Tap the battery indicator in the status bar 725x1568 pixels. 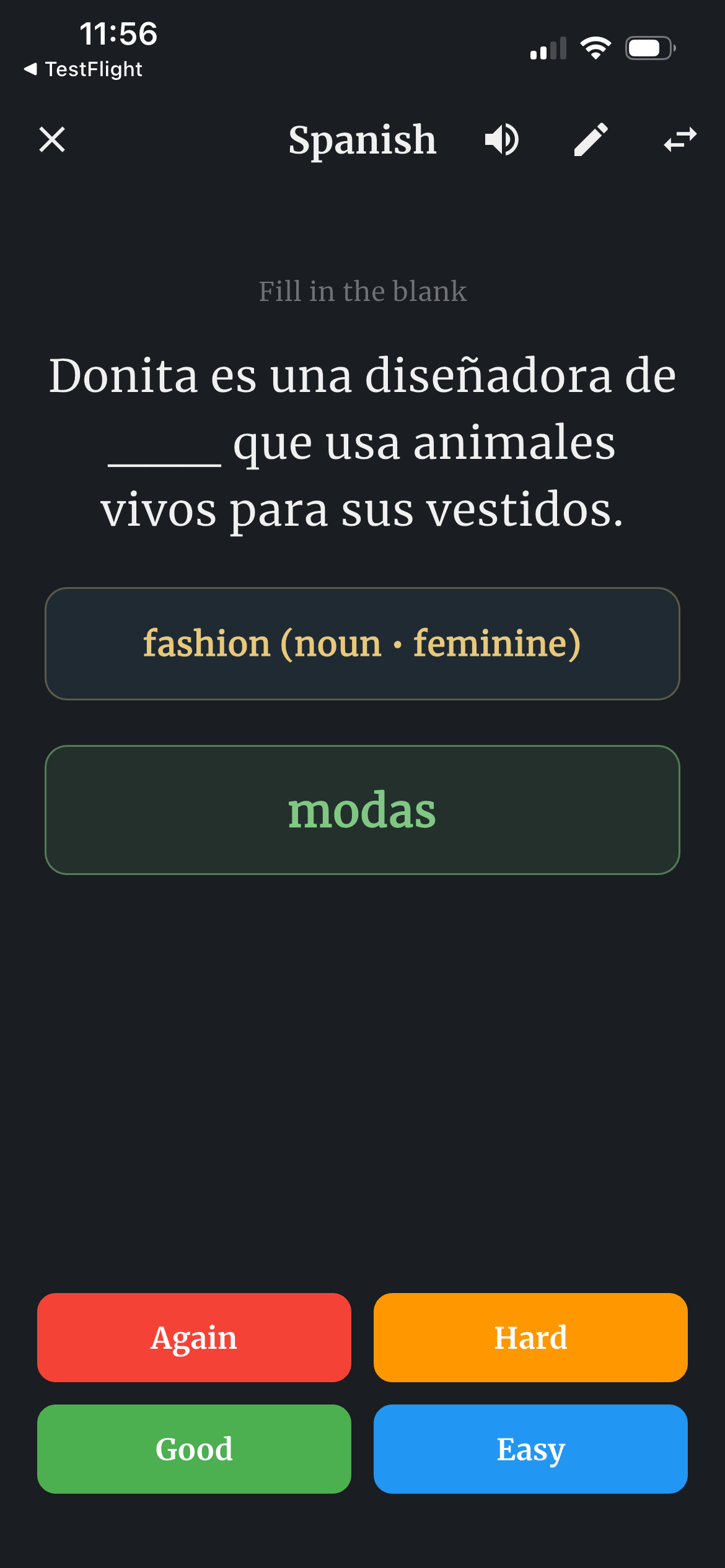[649, 48]
